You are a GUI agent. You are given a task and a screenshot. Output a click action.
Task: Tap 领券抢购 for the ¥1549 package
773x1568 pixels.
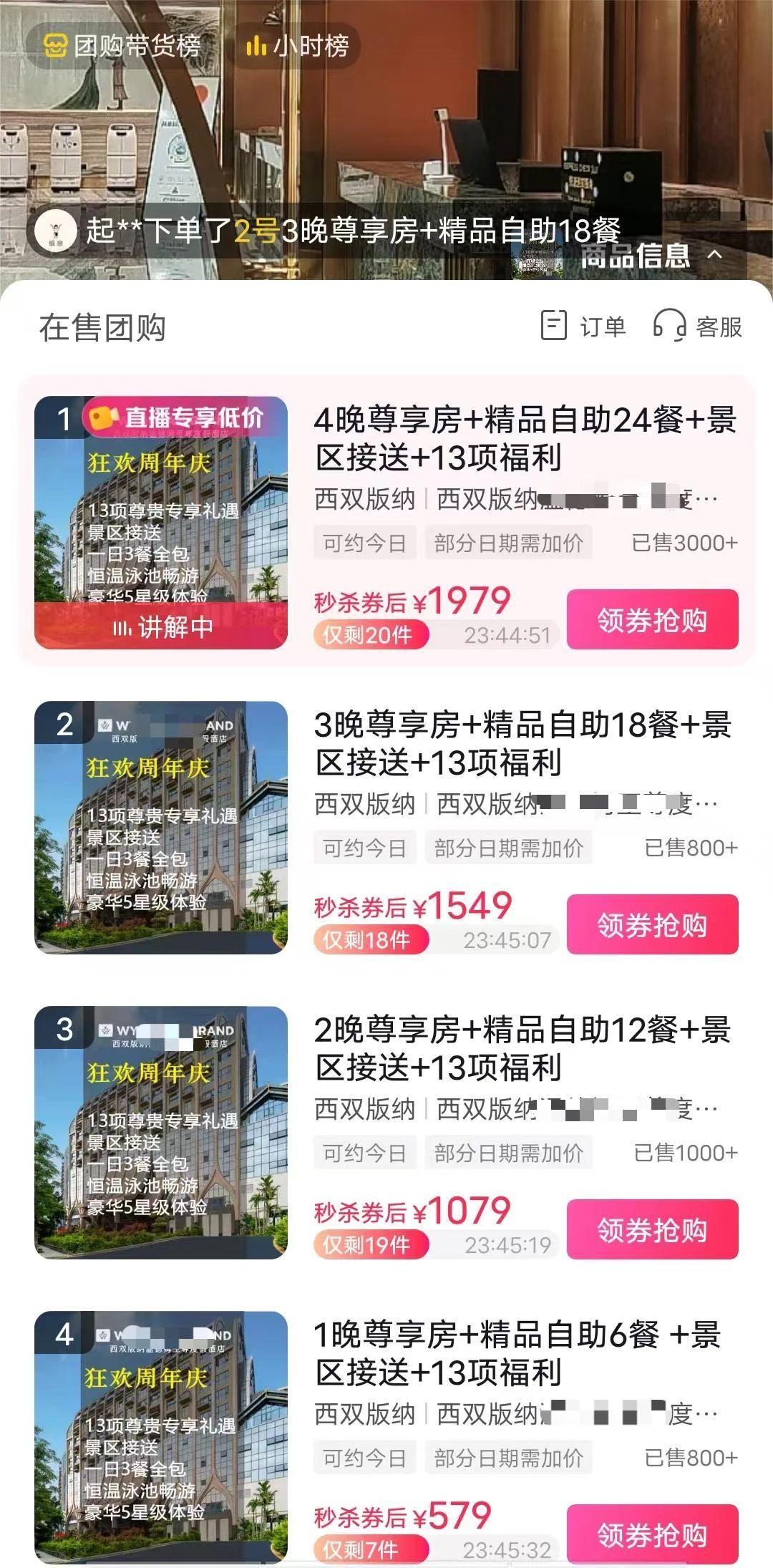click(x=652, y=924)
